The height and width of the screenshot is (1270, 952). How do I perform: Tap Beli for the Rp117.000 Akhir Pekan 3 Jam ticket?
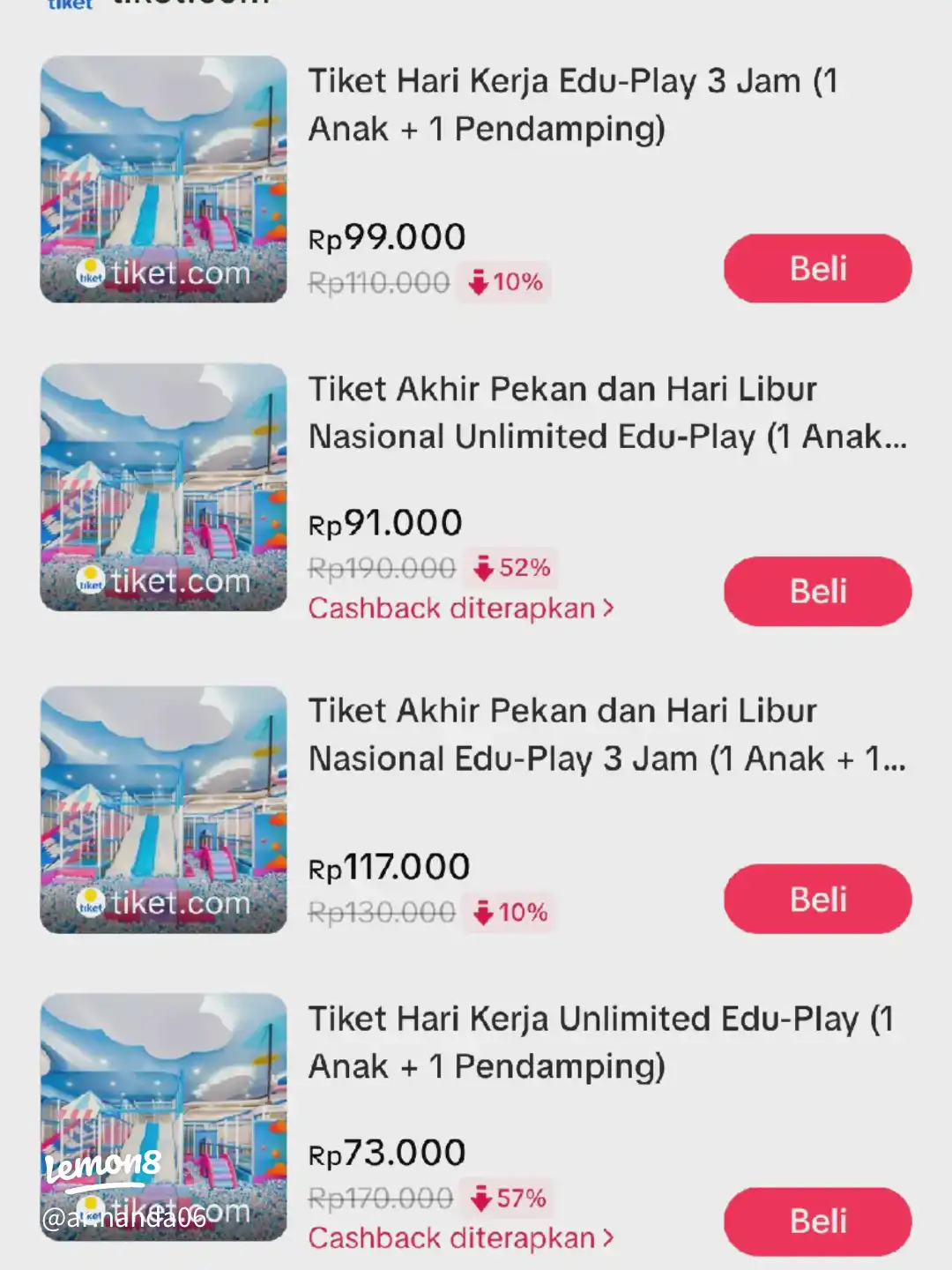pos(817,899)
